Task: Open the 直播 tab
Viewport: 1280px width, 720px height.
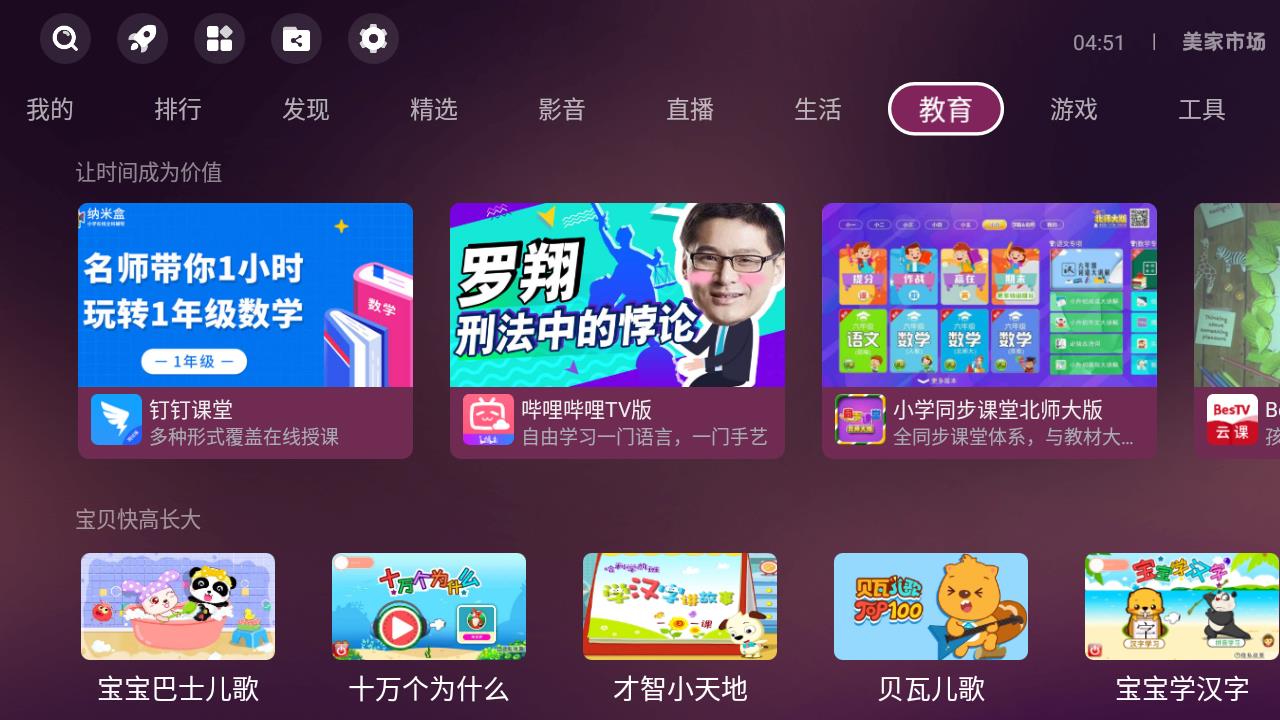Action: point(690,109)
